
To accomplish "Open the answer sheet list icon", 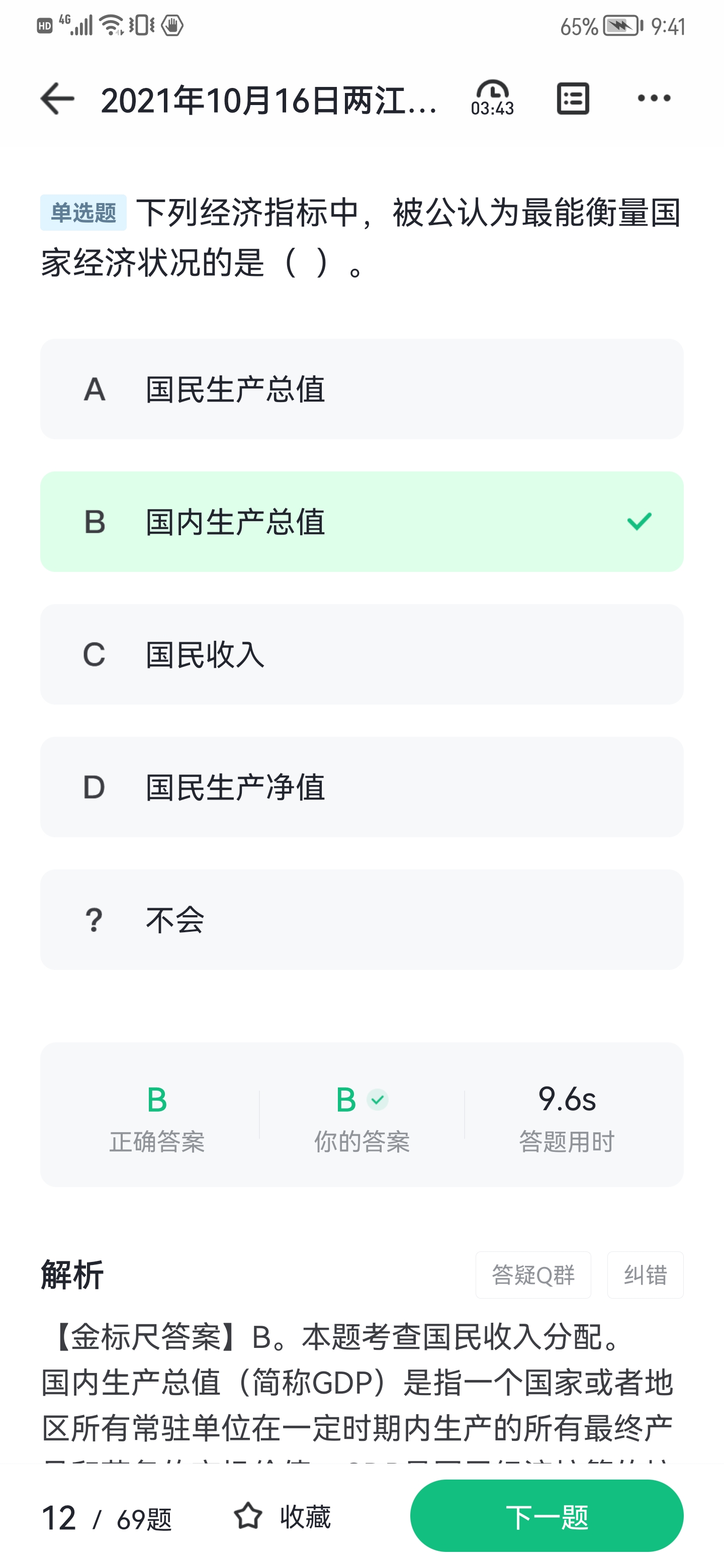I will point(573,99).
